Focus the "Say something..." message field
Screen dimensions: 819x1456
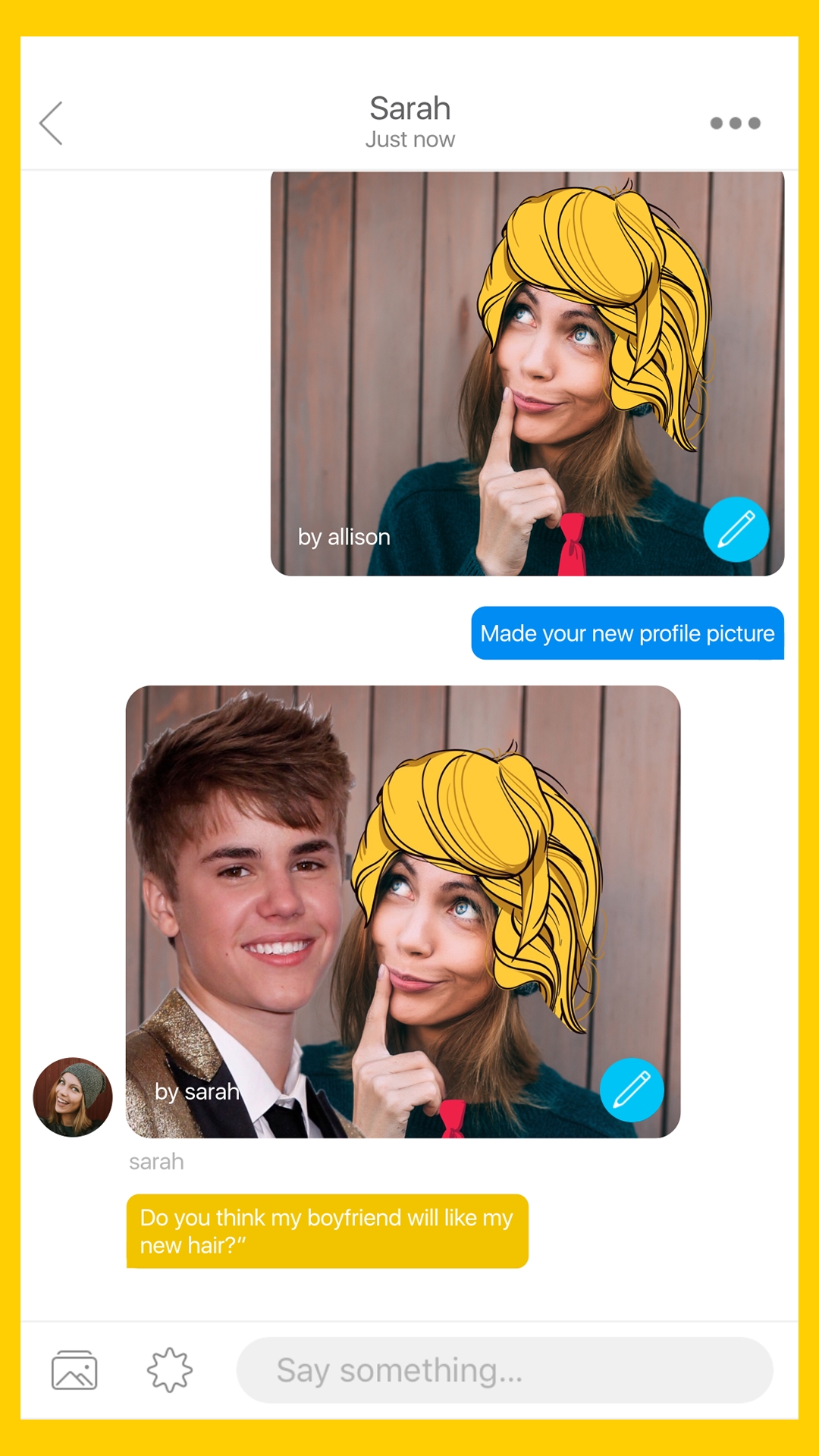[x=504, y=1370]
